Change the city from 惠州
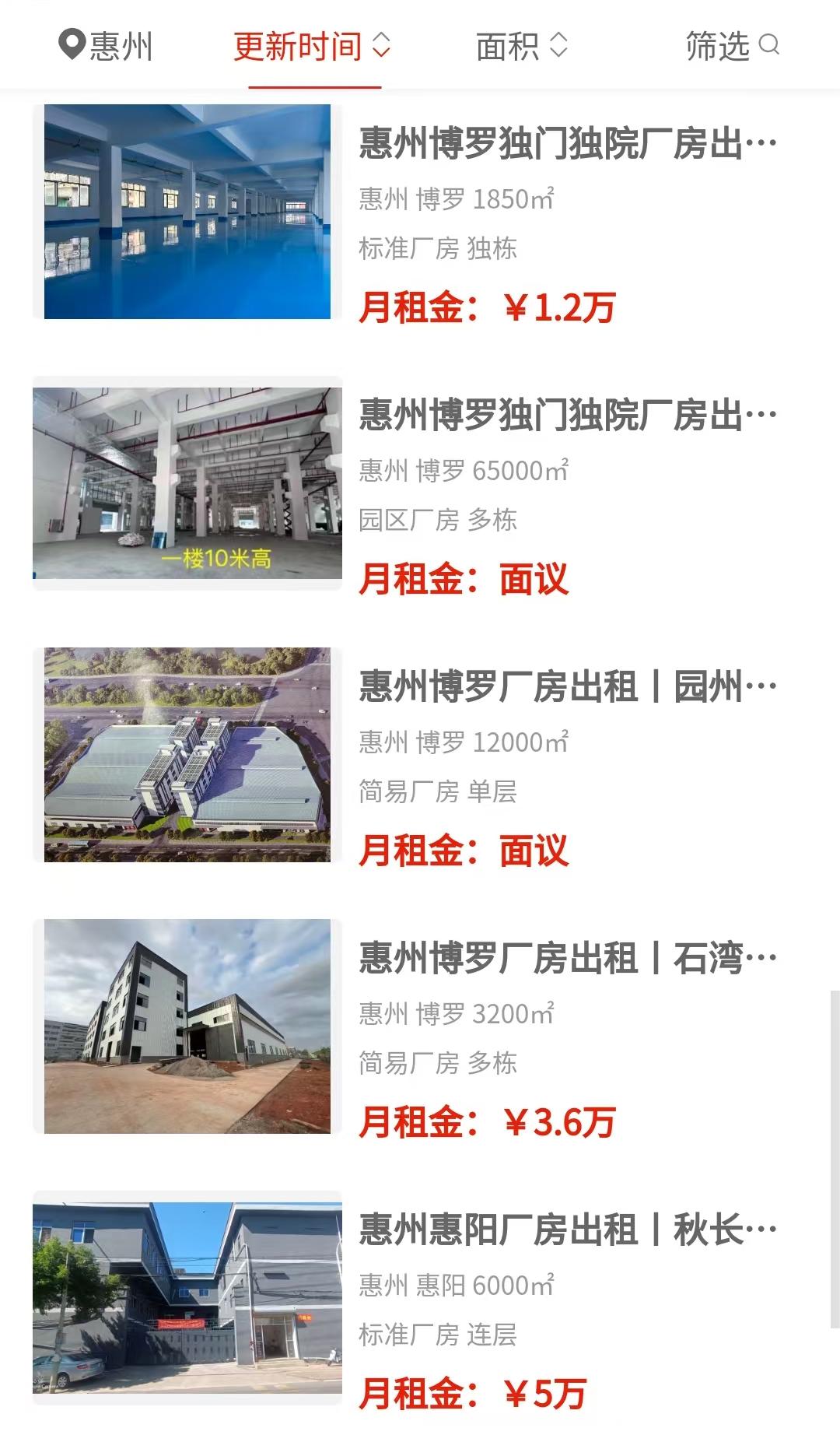840x1449 pixels. (107, 46)
